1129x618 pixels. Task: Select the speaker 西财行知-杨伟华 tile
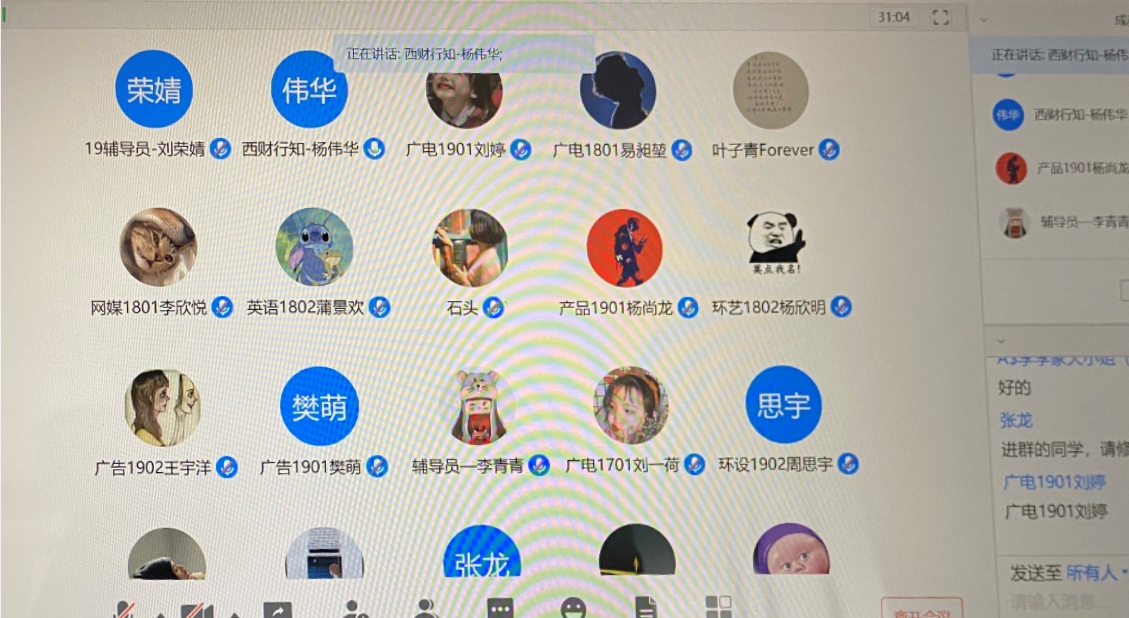309,90
